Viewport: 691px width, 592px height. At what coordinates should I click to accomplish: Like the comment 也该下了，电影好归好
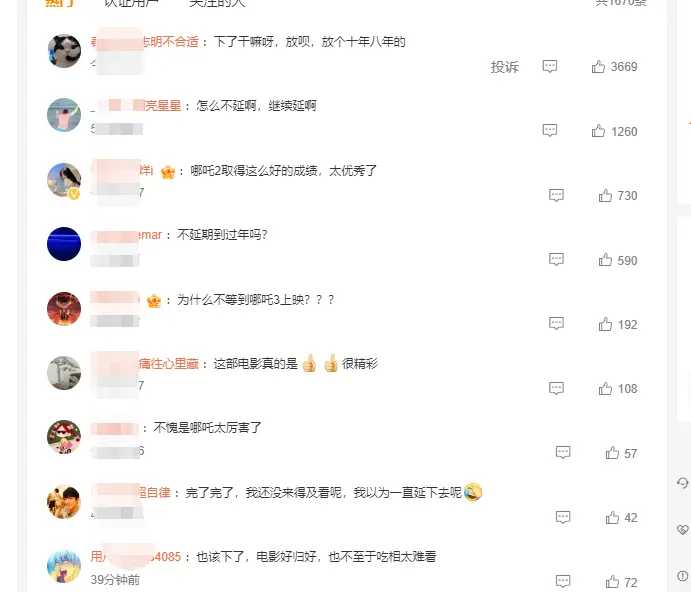pos(612,582)
